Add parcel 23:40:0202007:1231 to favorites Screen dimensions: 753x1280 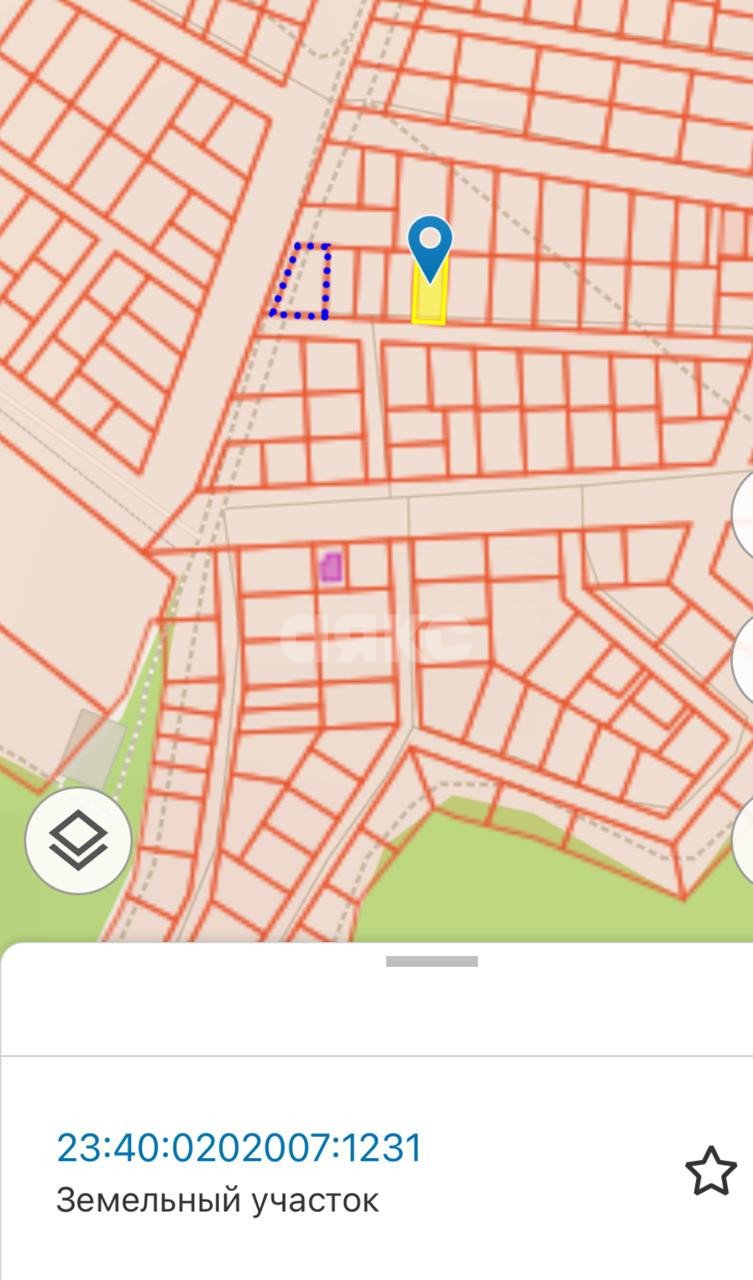(710, 1171)
